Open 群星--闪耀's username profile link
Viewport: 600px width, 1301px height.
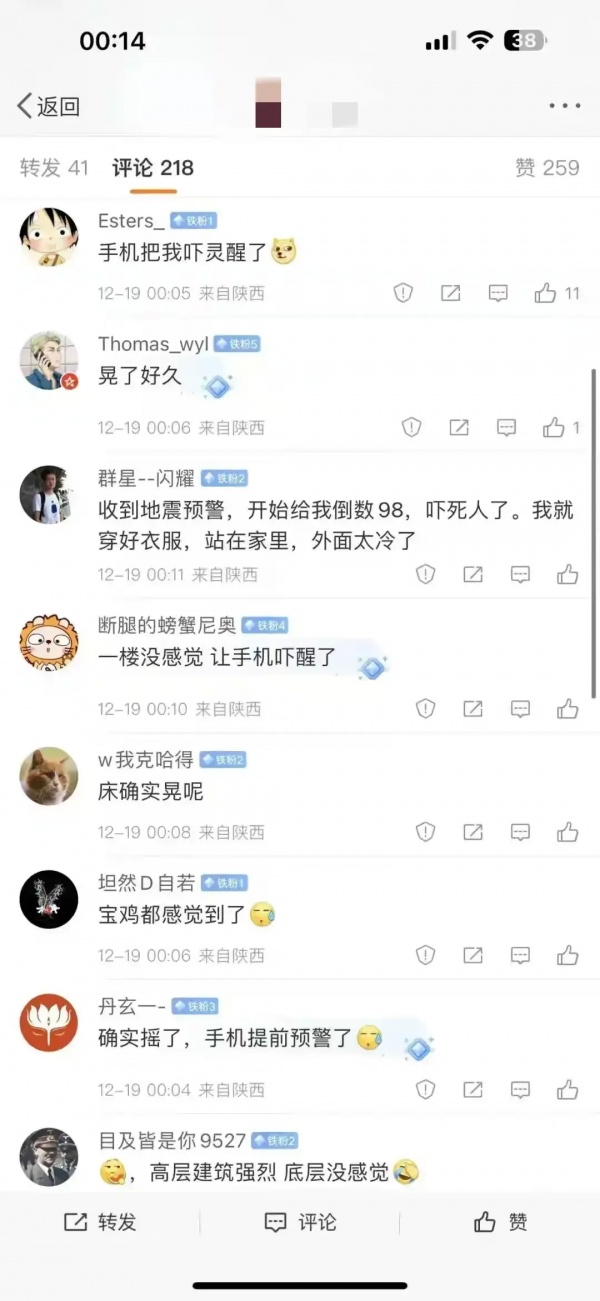point(146,479)
